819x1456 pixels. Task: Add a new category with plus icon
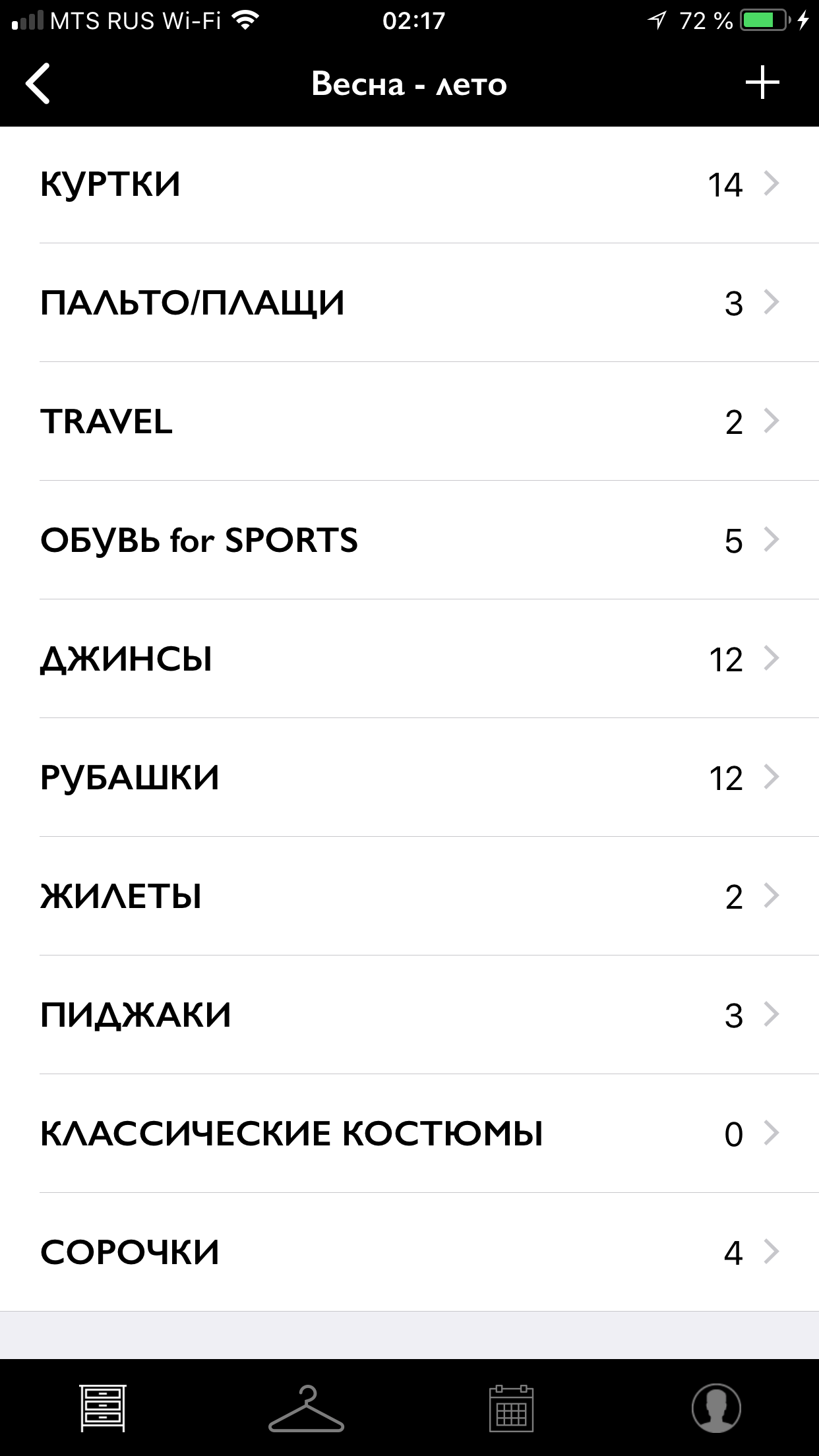(x=762, y=83)
